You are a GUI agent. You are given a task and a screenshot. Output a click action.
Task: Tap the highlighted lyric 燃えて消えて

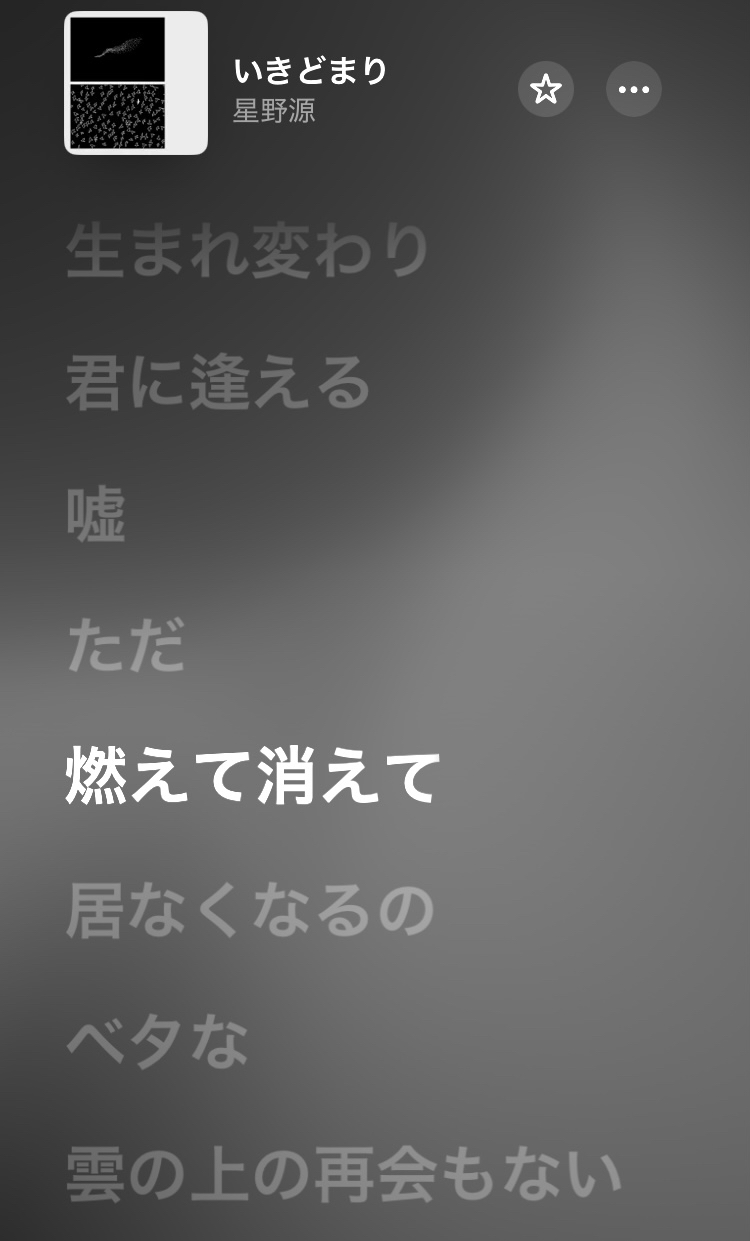tap(253, 778)
